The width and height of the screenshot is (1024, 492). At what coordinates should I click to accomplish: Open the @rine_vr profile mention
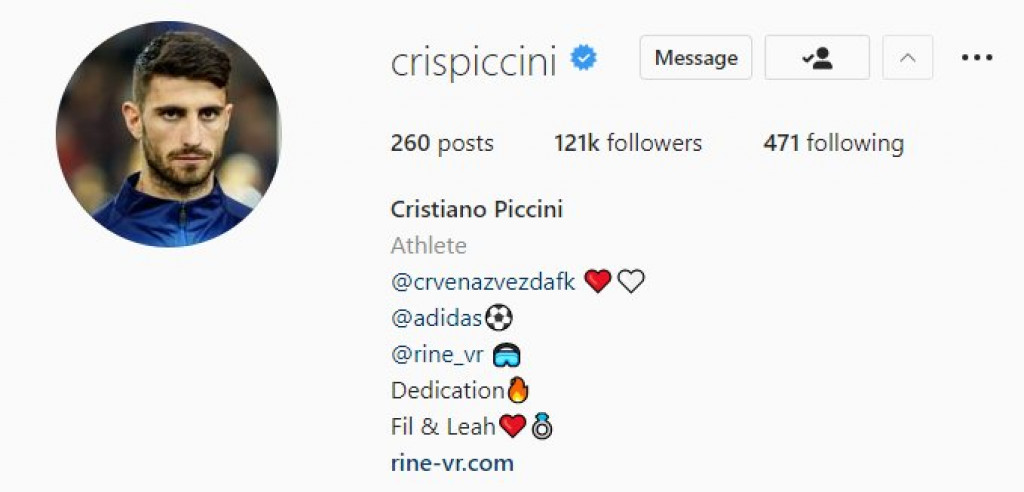click(437, 354)
